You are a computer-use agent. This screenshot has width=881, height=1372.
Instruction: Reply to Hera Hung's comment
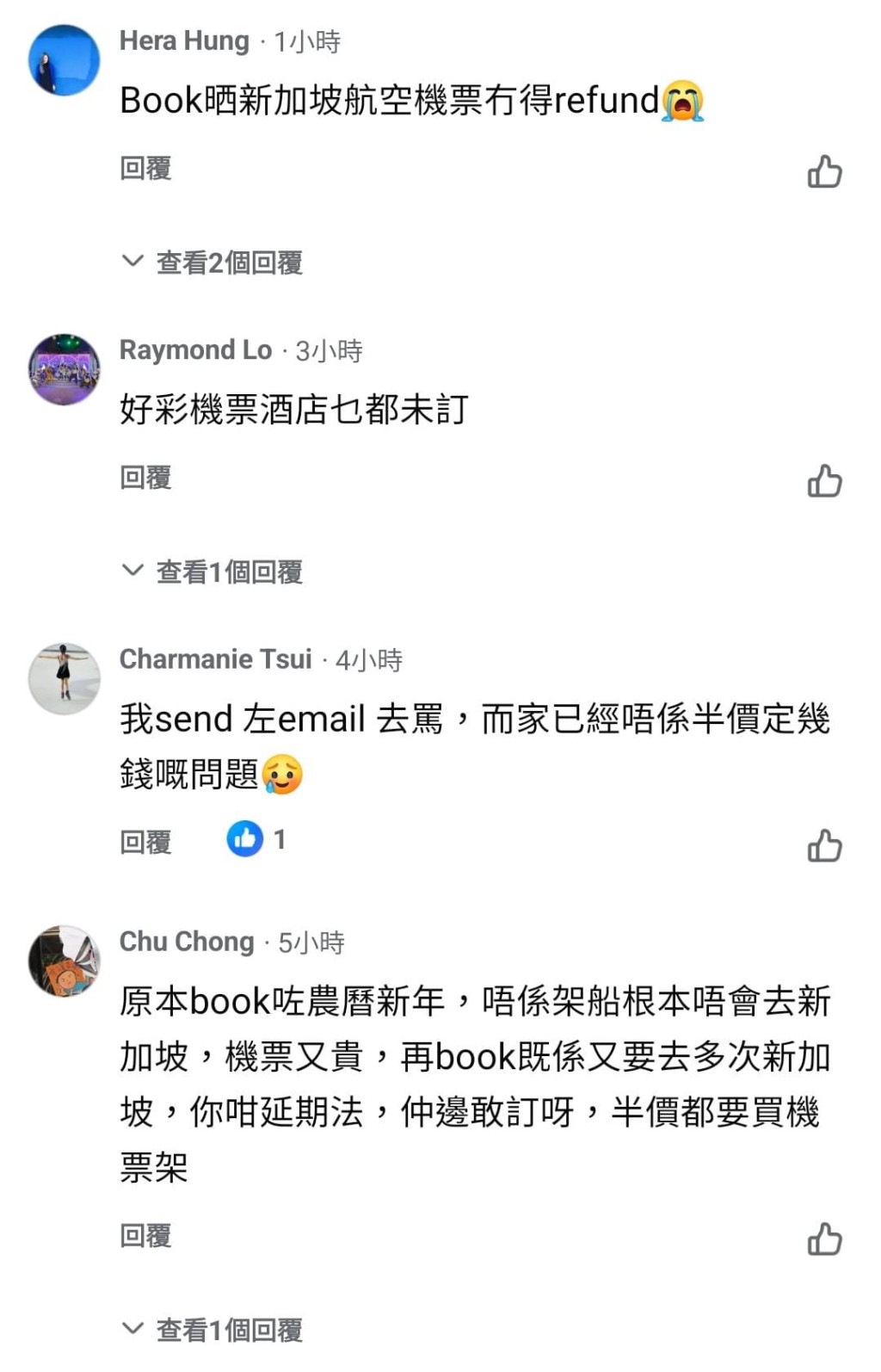tap(145, 168)
